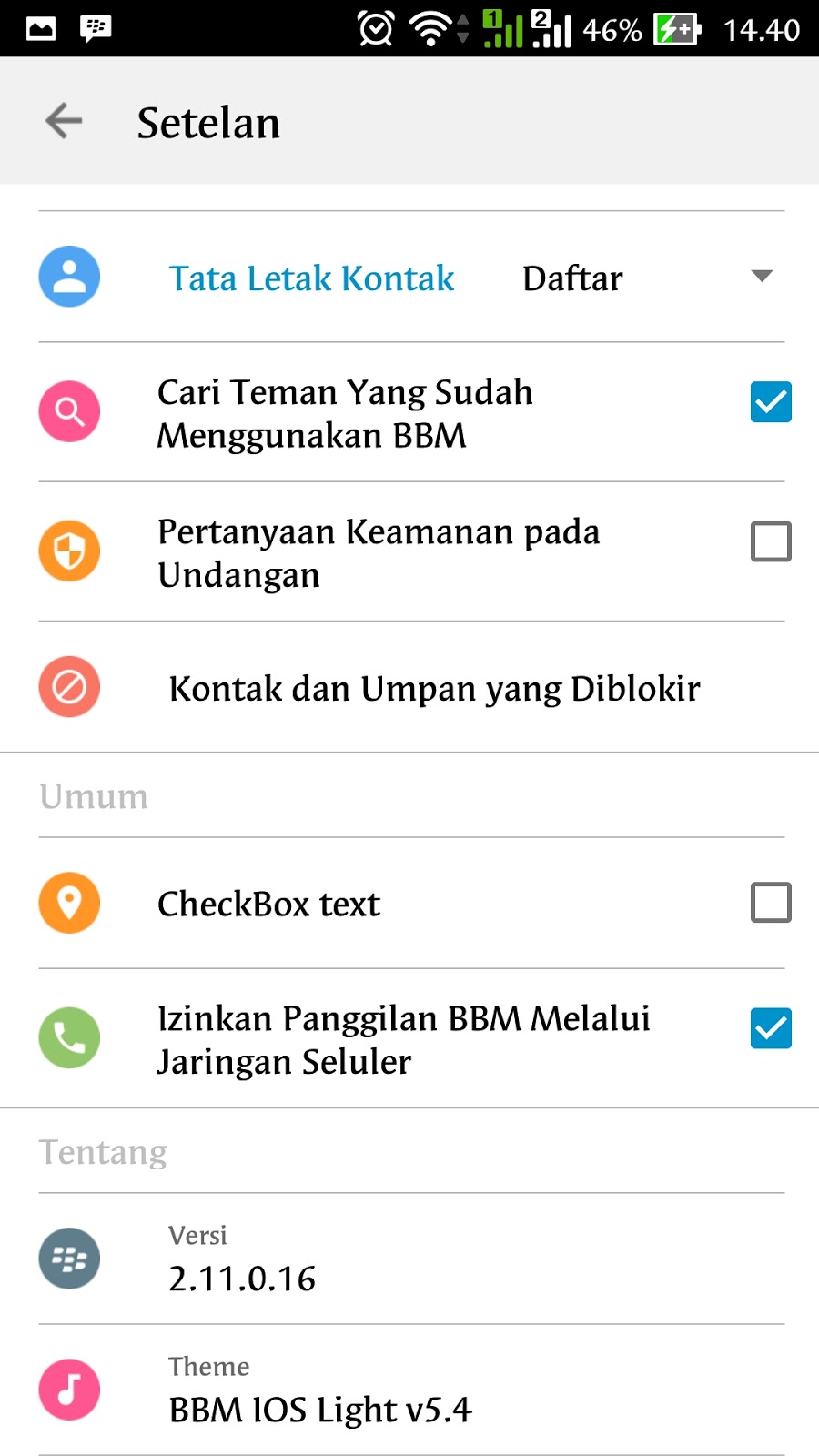
Task: Disable Izinkan Panggilan BBM Melalui Jaringan Seluler
Action: tap(770, 1028)
